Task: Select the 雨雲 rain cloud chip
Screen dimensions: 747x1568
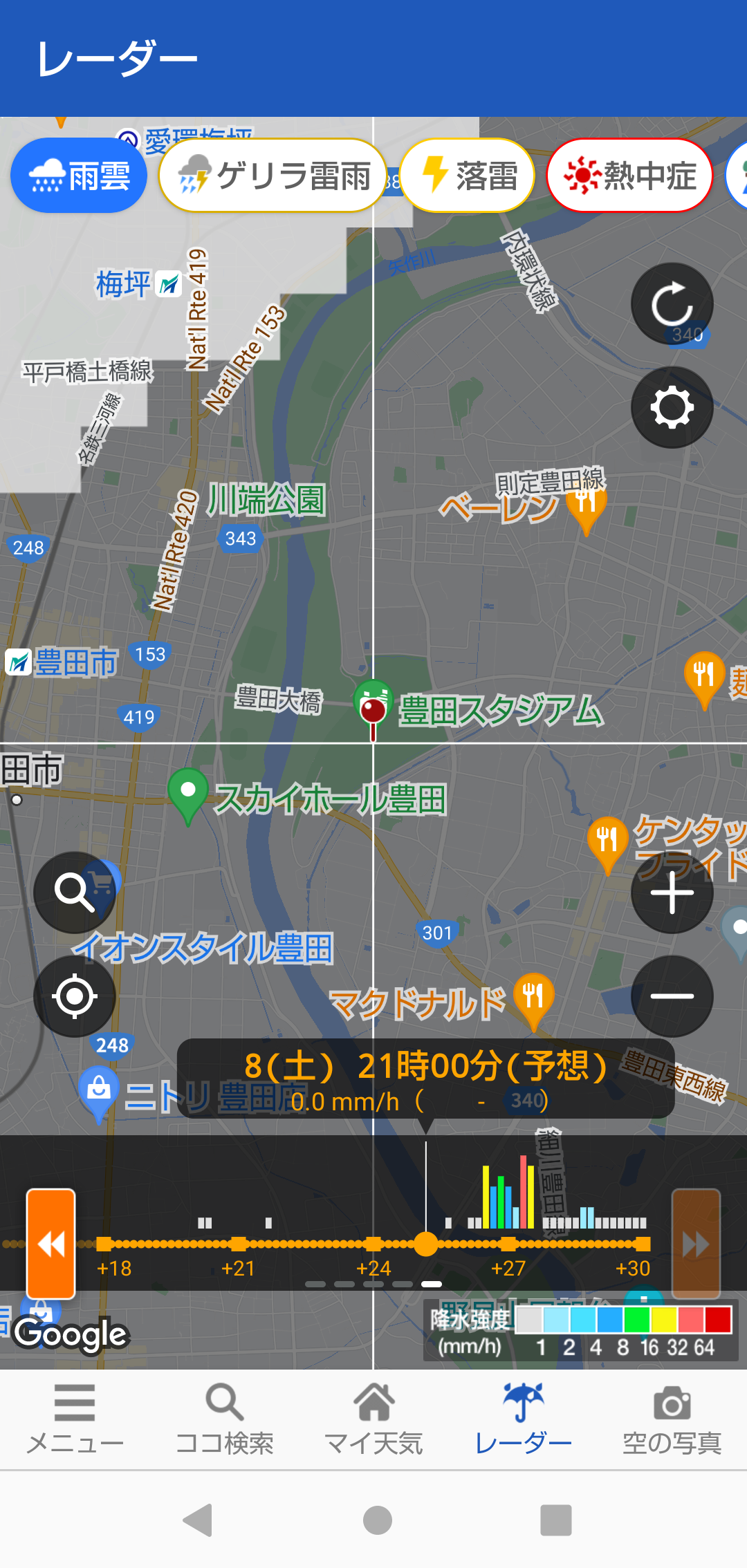Action: [79, 176]
